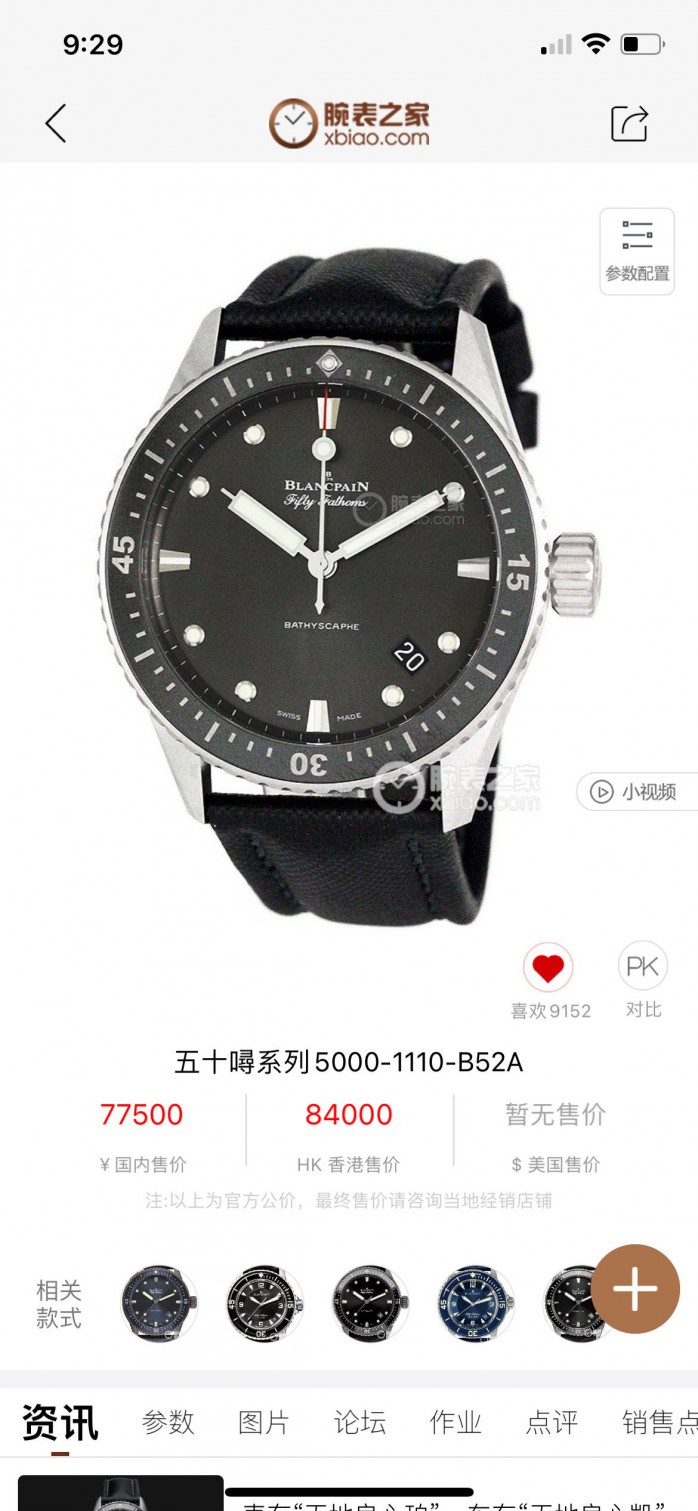Switch to the 图片 tab

[x=264, y=1422]
